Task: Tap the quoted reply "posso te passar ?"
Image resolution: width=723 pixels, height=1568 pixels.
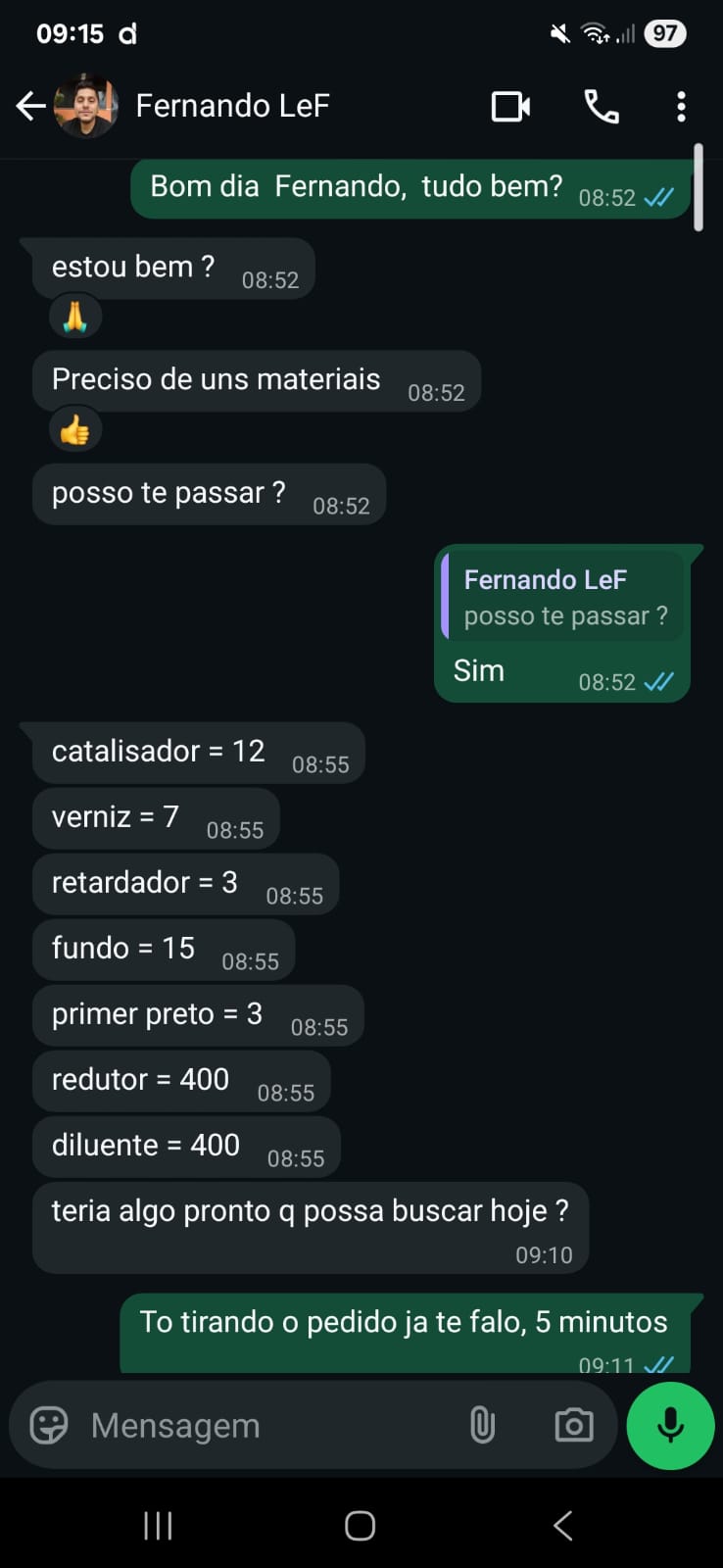Action: [x=563, y=598]
